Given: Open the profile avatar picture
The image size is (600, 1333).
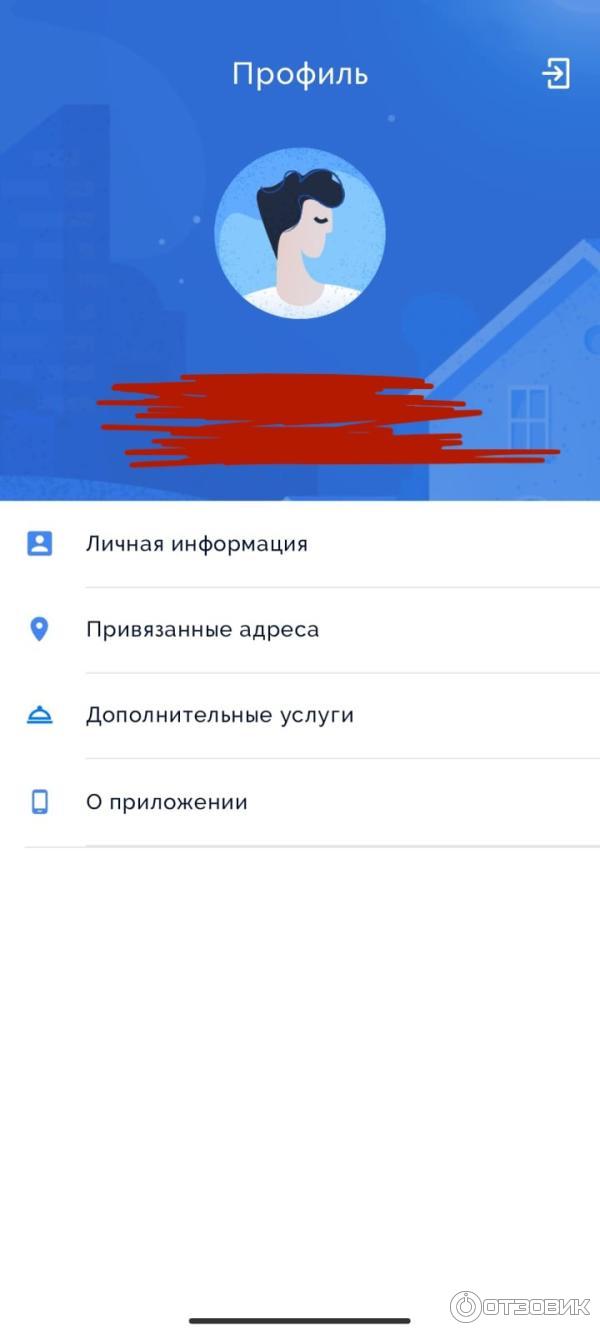Looking at the screenshot, I should click(300, 233).
